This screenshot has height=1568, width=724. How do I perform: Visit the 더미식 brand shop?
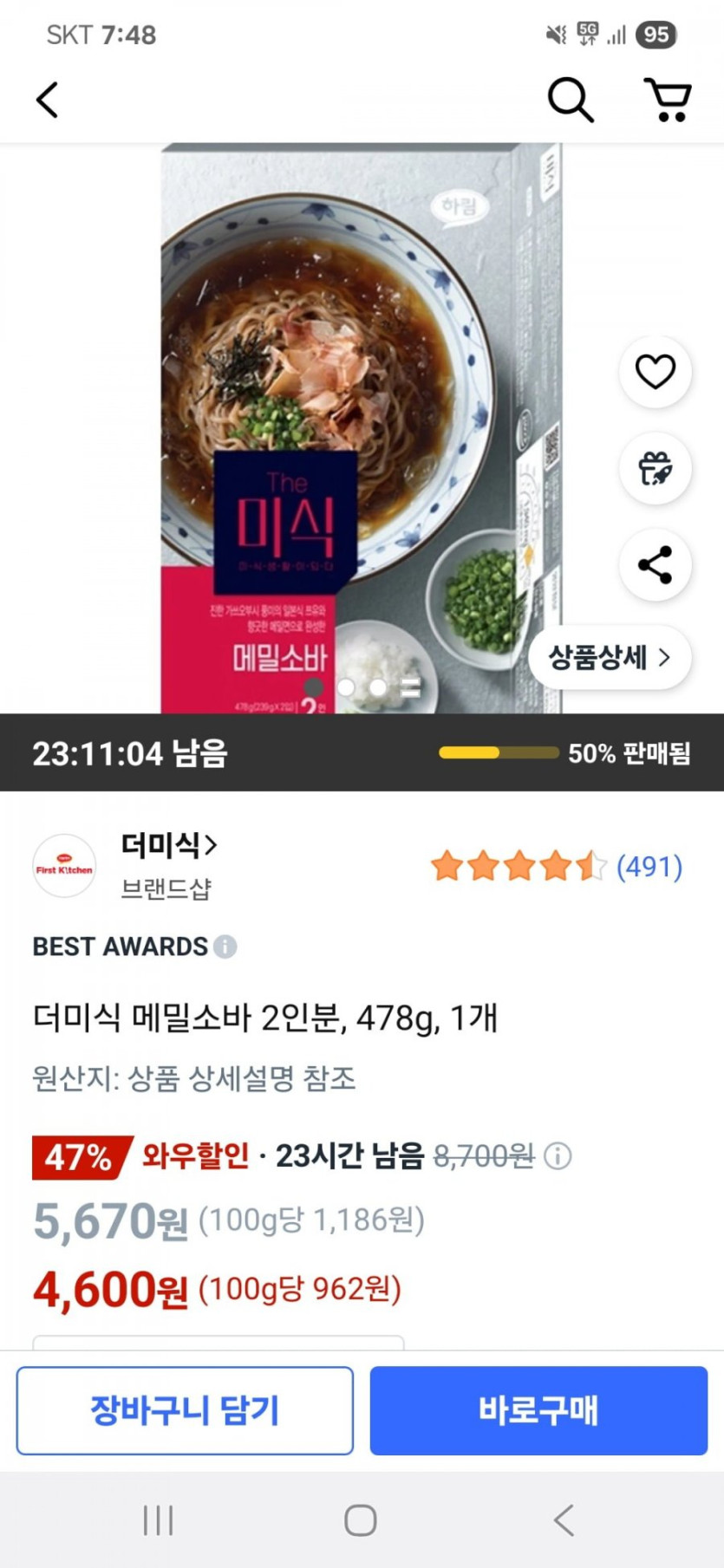(x=169, y=844)
